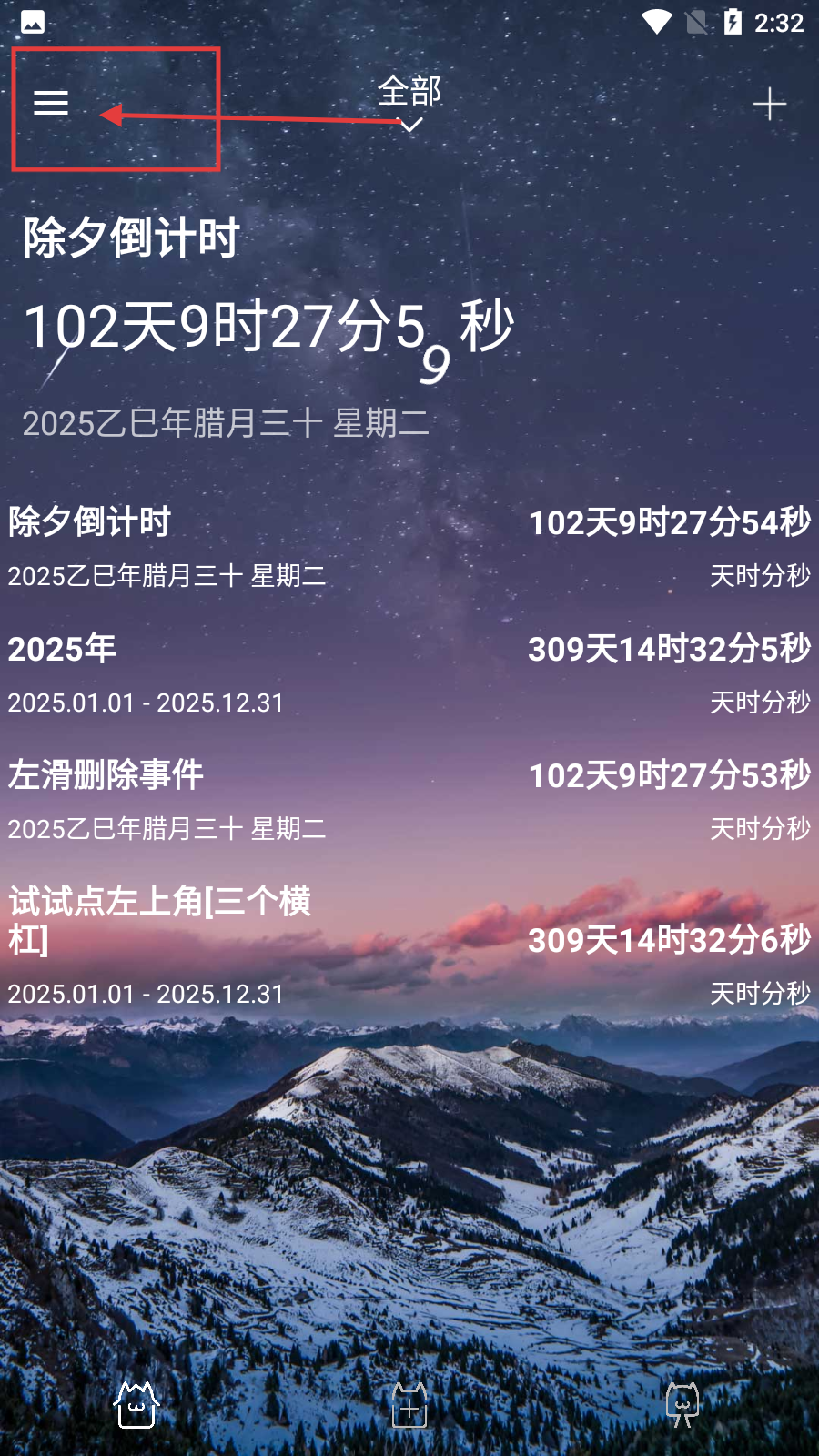Go to the cat box plus tab
This screenshot has height=1456, width=819.
click(x=409, y=1404)
